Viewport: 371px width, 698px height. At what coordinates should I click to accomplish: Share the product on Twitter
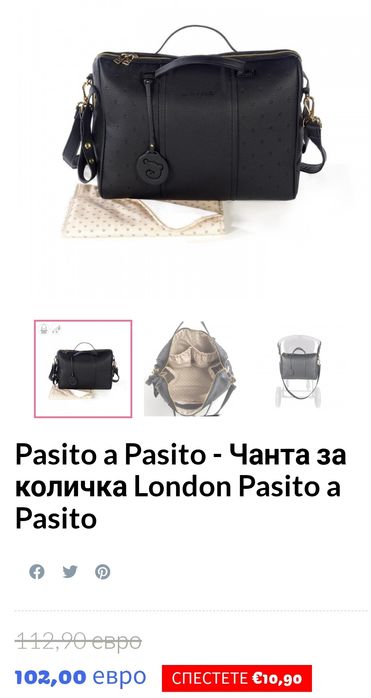[x=70, y=572]
